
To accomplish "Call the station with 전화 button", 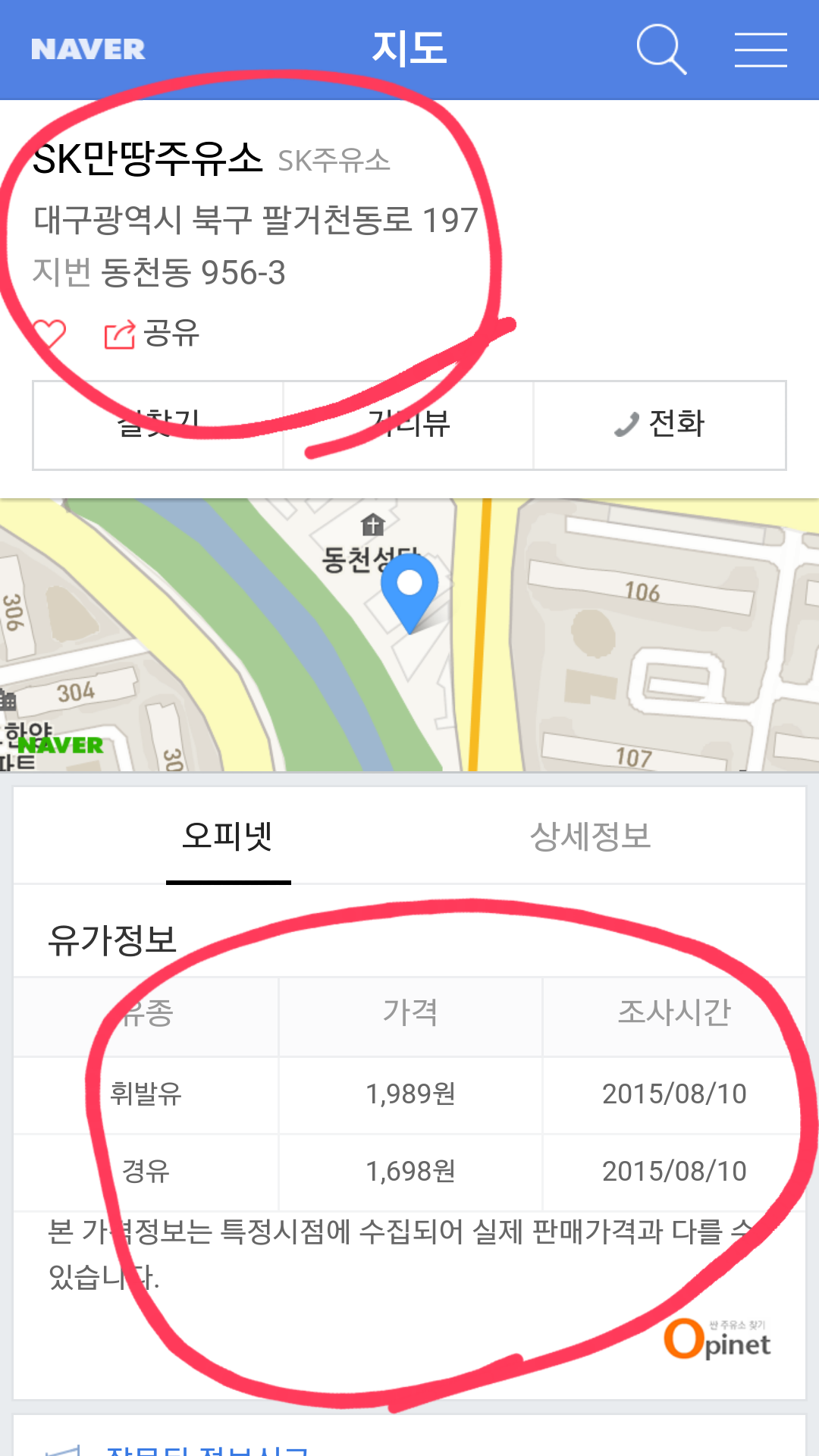I will coord(660,425).
